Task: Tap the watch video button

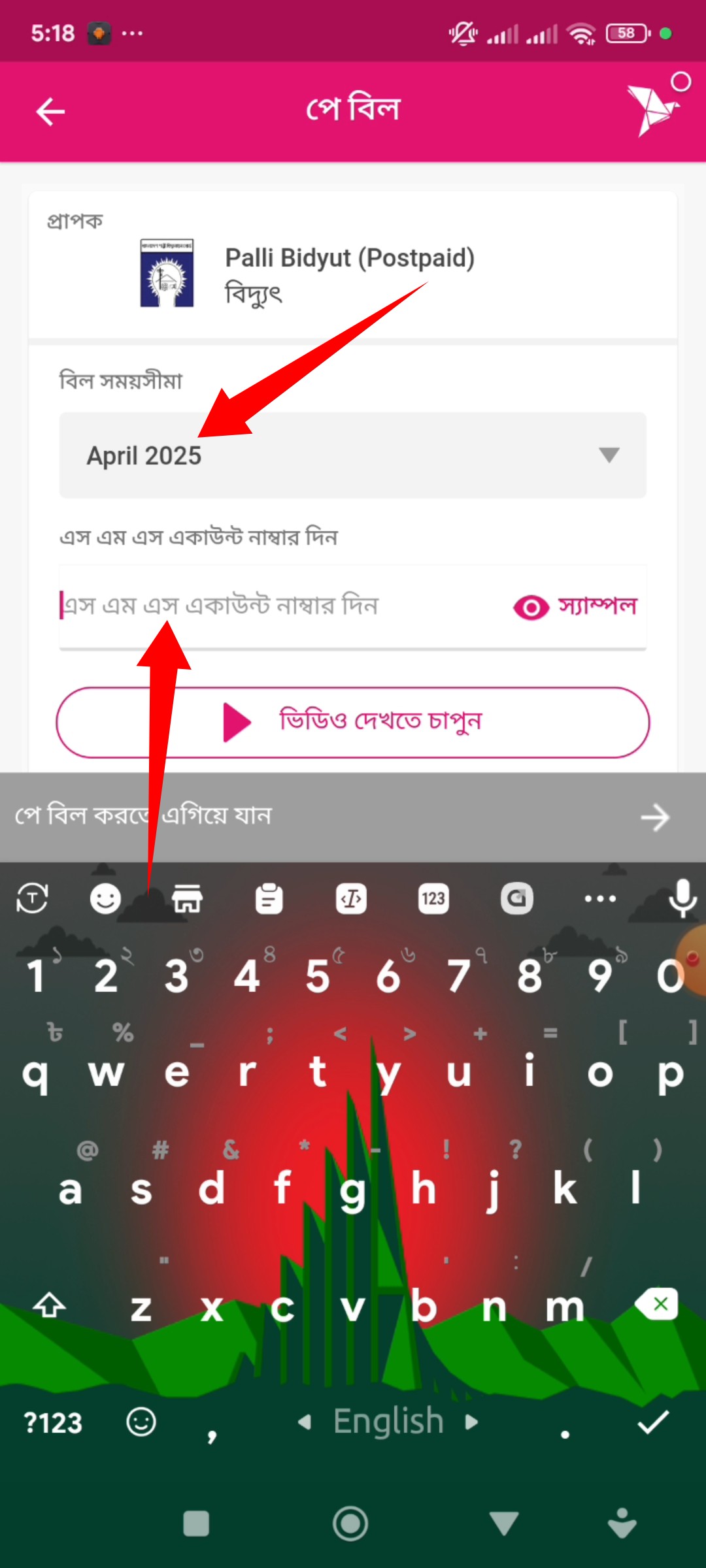Action: (x=353, y=722)
